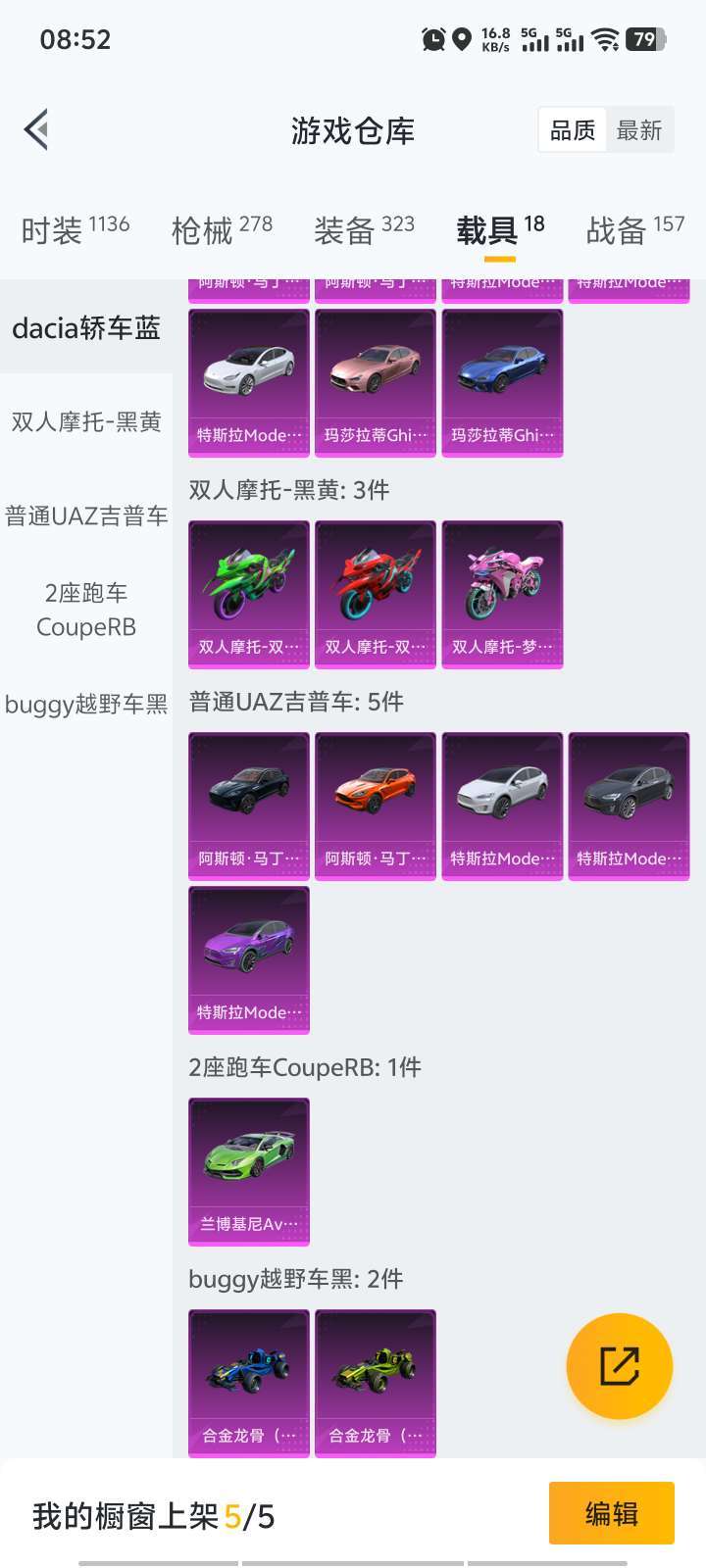706x1568 pixels.
Task: Jump to buggy越野车黑 category
Action: tap(86, 705)
